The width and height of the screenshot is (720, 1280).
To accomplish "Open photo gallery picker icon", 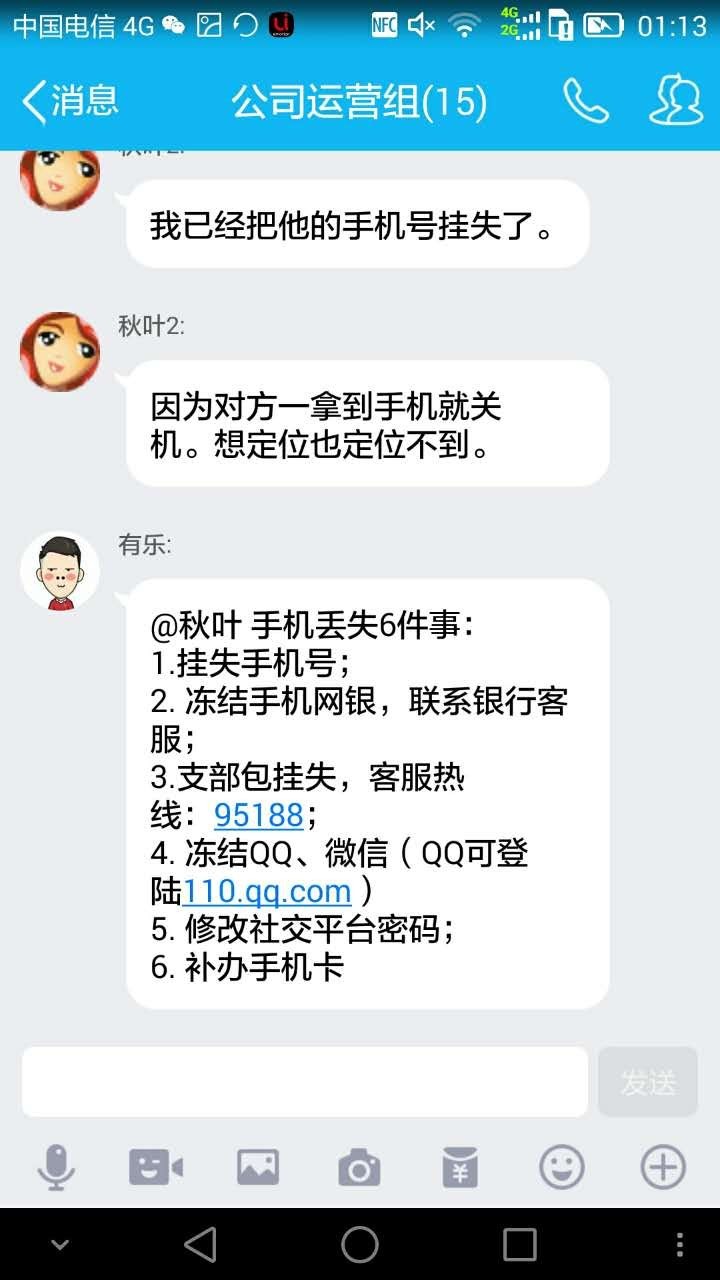I will coord(258,1166).
